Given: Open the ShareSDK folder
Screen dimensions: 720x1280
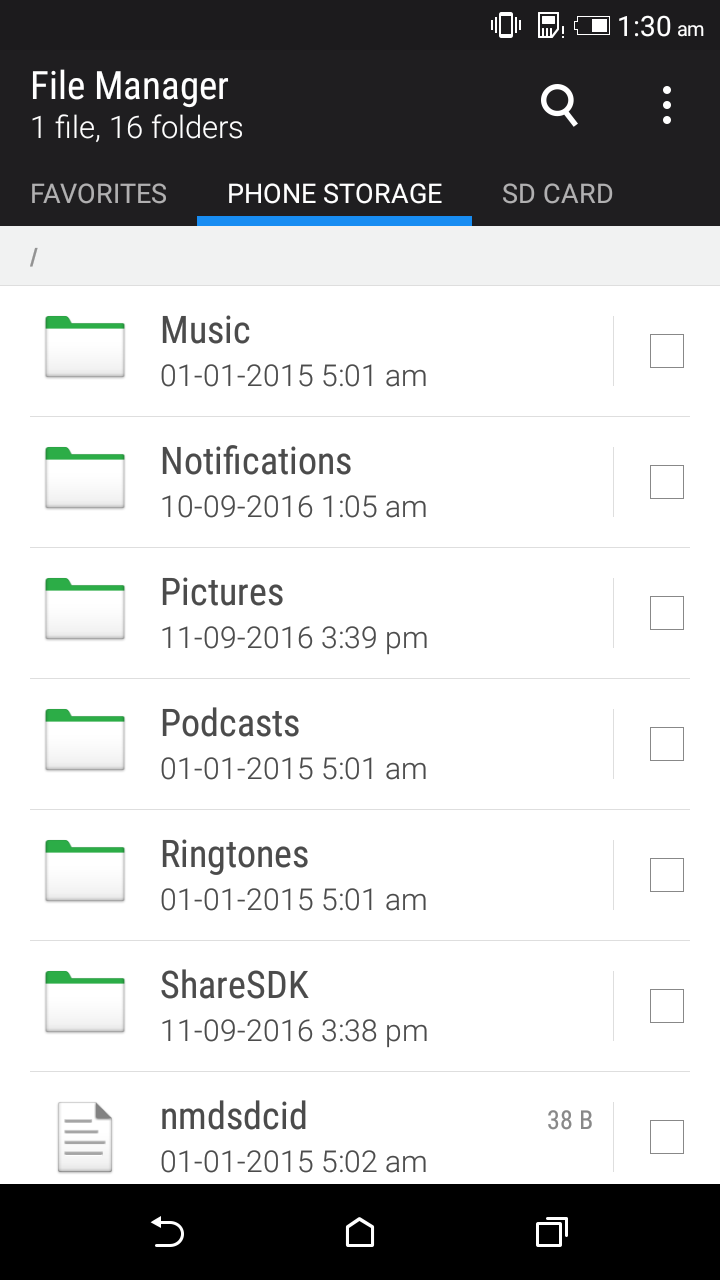Looking at the screenshot, I should [320, 1006].
